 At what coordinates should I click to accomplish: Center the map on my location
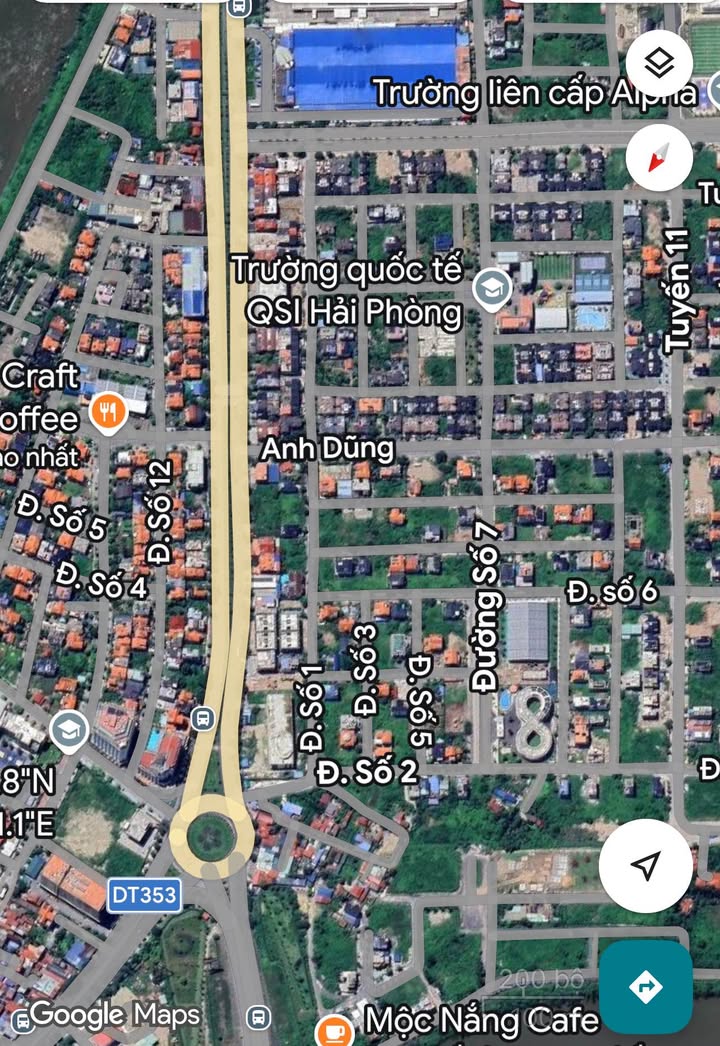point(645,865)
